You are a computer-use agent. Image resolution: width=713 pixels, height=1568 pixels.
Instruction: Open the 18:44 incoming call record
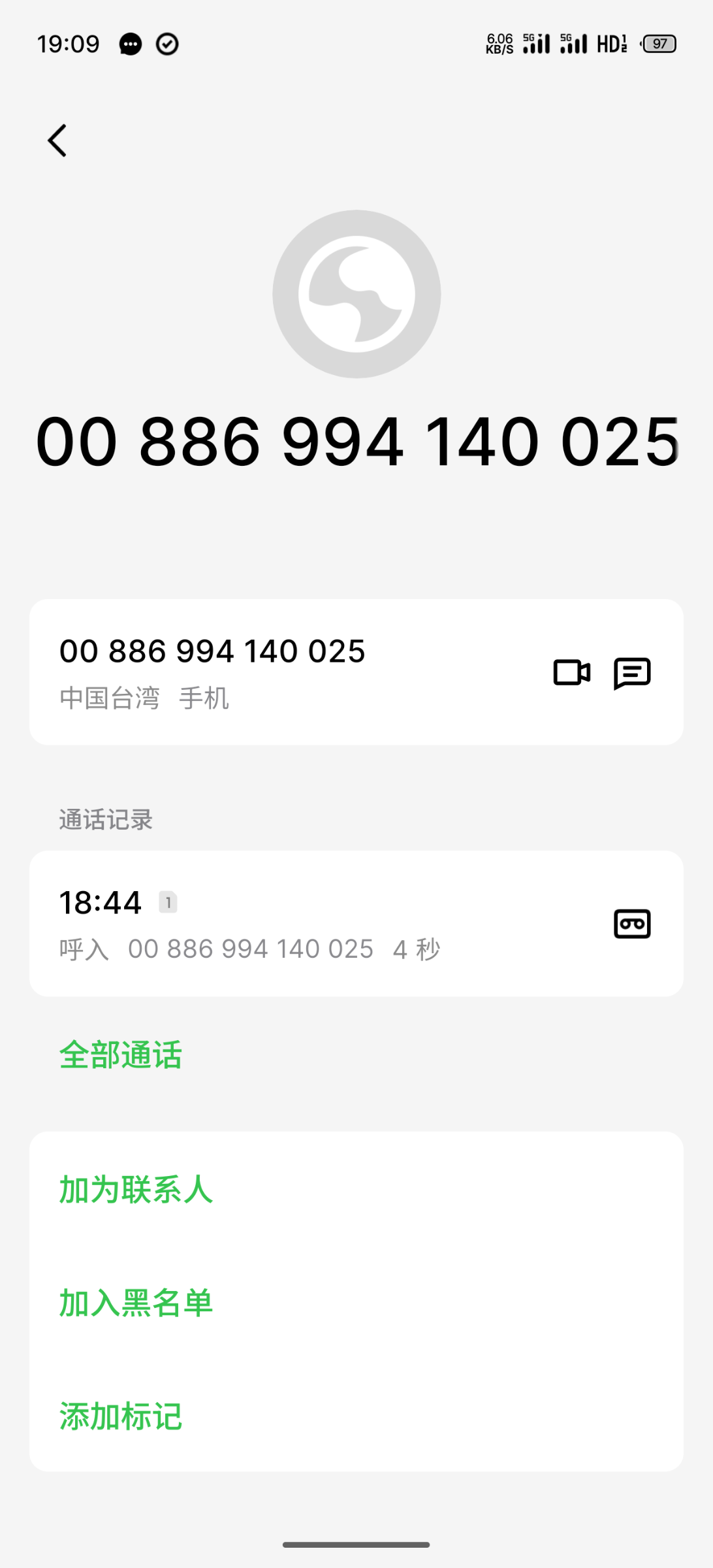point(261,924)
